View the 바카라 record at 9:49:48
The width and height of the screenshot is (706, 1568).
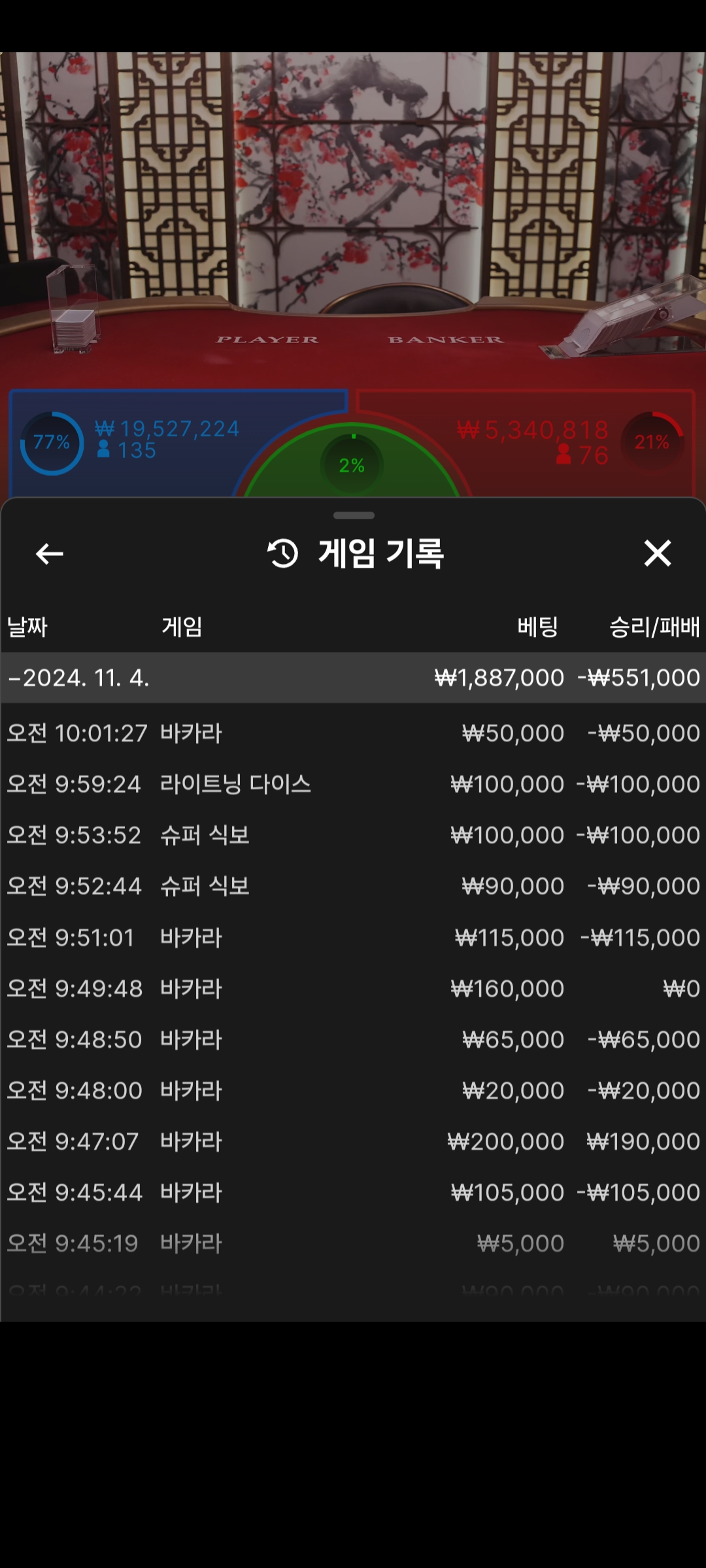coord(353,988)
